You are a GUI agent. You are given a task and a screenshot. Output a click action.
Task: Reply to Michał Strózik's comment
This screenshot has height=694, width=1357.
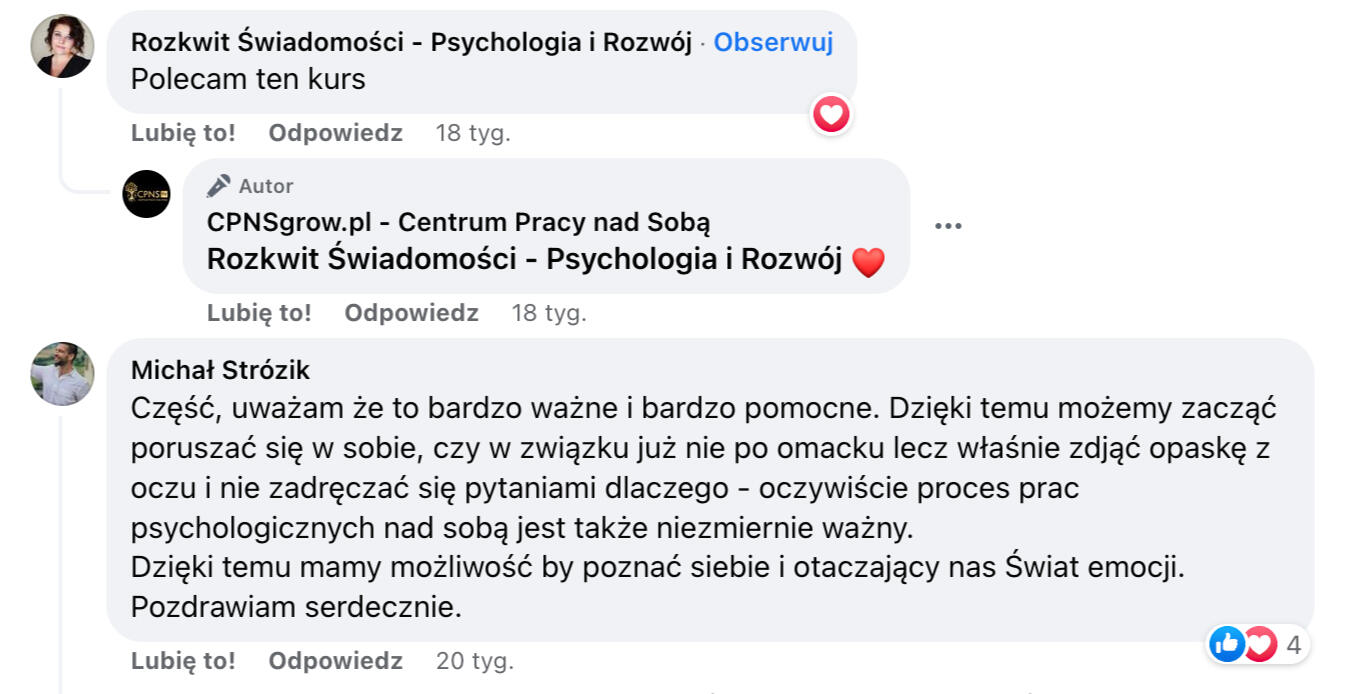click(x=335, y=661)
